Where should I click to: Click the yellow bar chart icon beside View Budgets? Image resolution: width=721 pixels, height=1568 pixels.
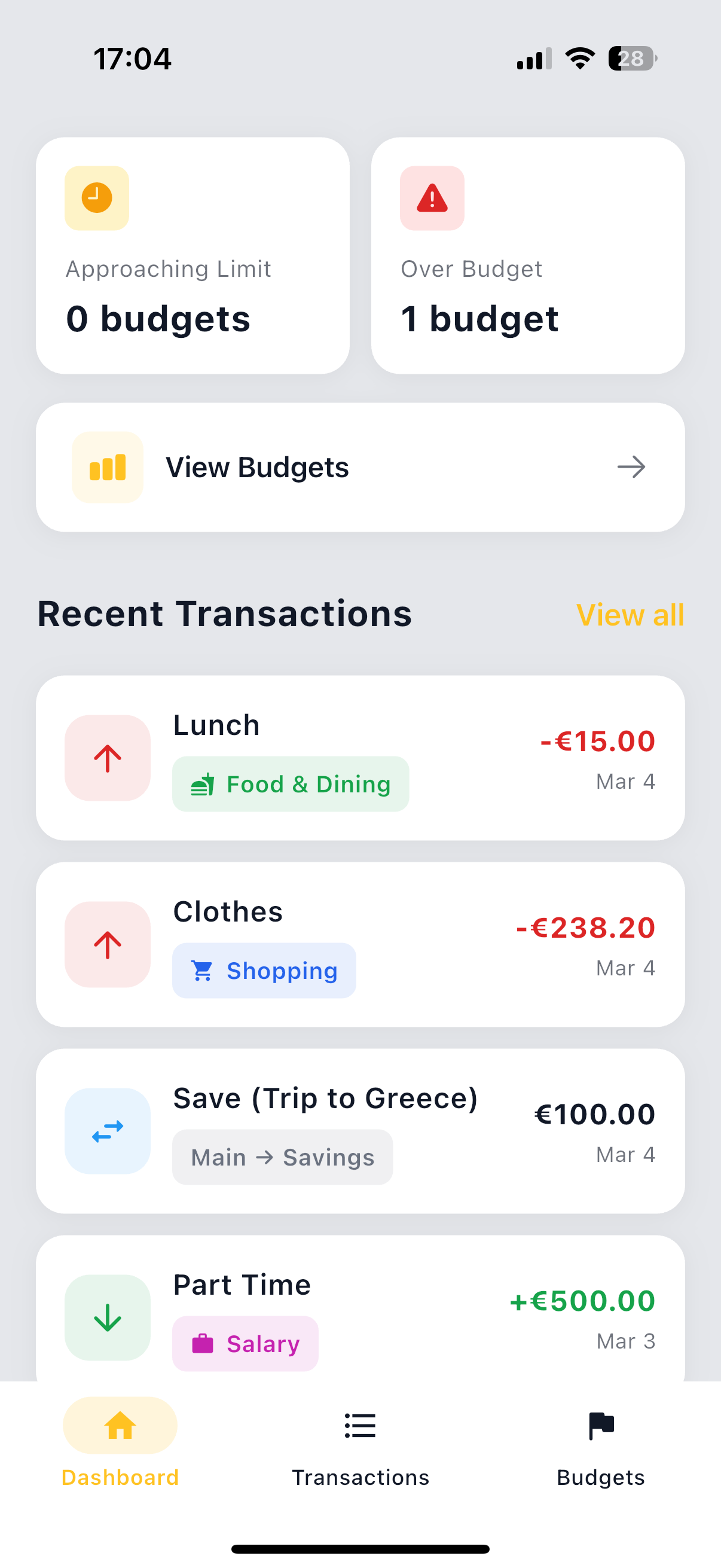pos(108,467)
